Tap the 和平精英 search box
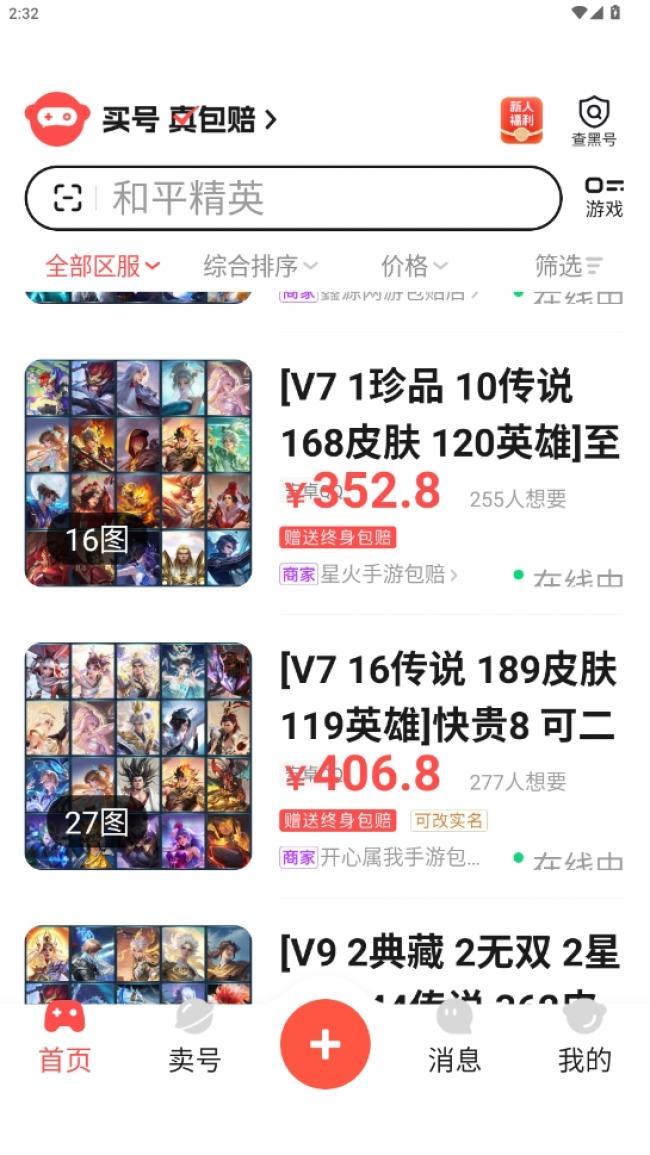This screenshot has height=1155, width=650. [x=320, y=198]
